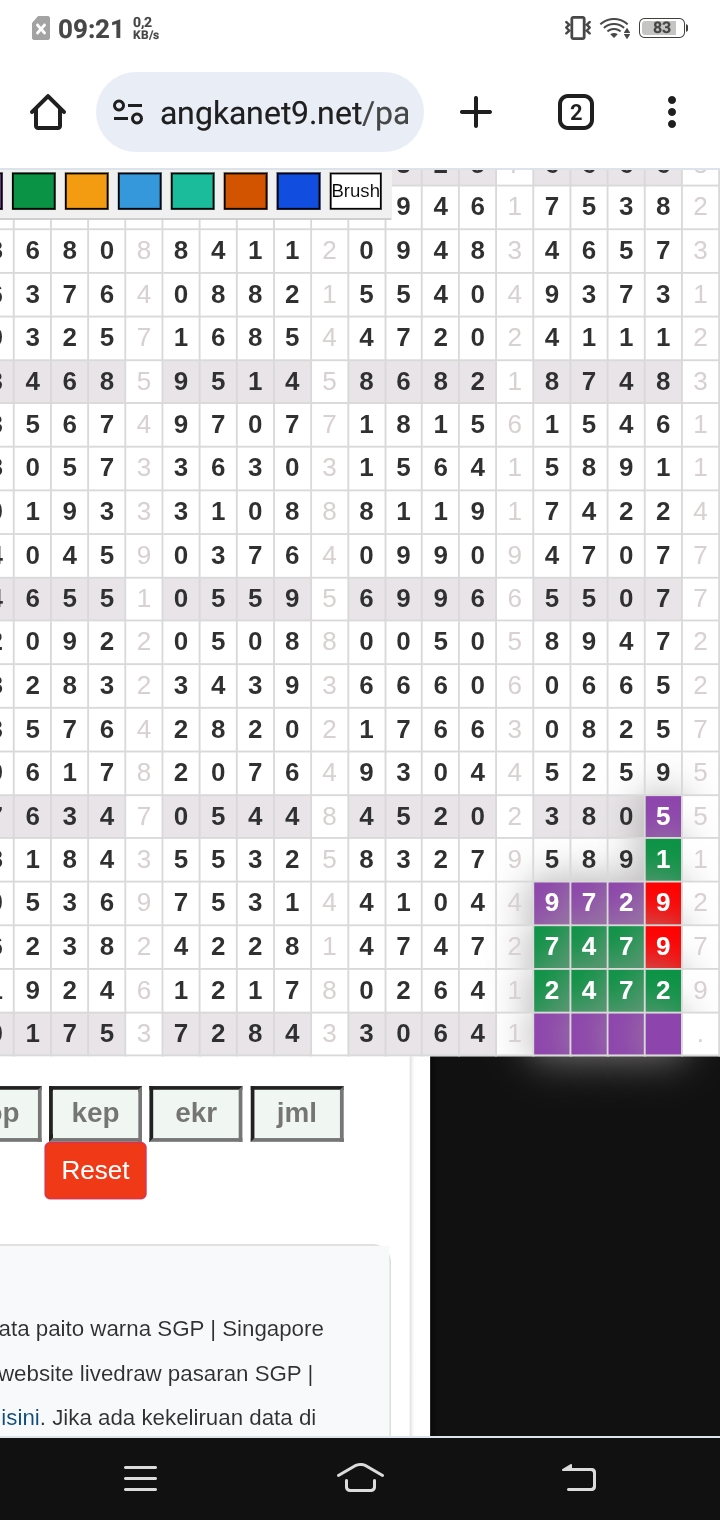The height and width of the screenshot is (1520, 720).
Task: Reset the painted colors
Action: point(95,1170)
